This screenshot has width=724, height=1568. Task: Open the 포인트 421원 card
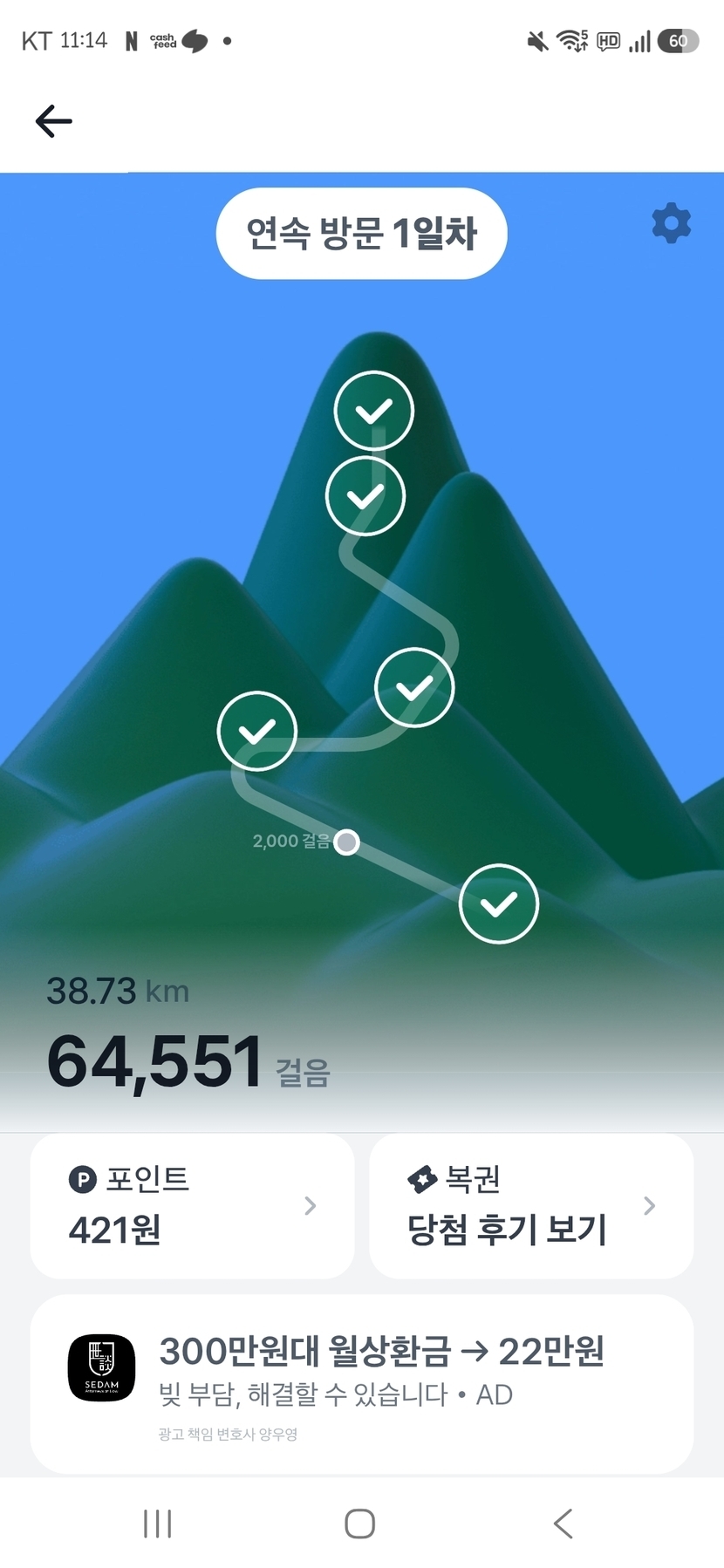(x=192, y=1205)
